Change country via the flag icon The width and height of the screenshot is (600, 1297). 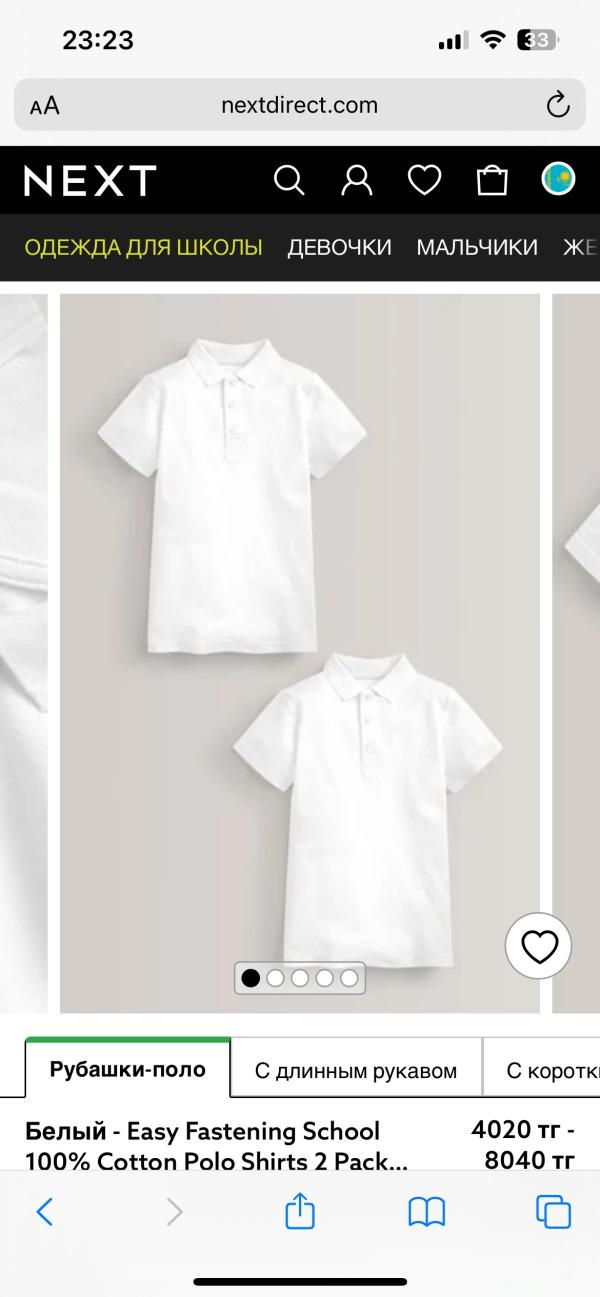[x=558, y=179]
